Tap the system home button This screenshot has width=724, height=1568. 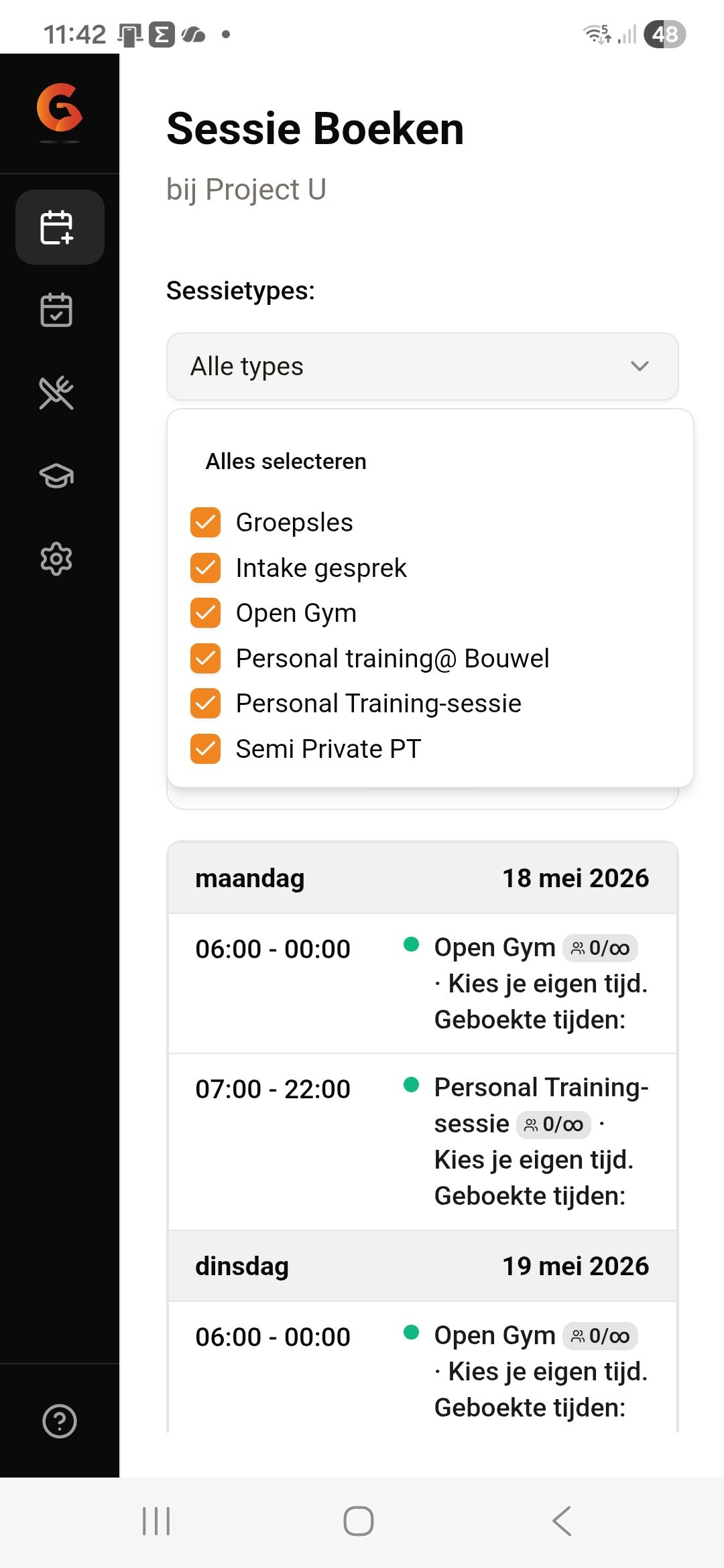pyautogui.click(x=359, y=1521)
